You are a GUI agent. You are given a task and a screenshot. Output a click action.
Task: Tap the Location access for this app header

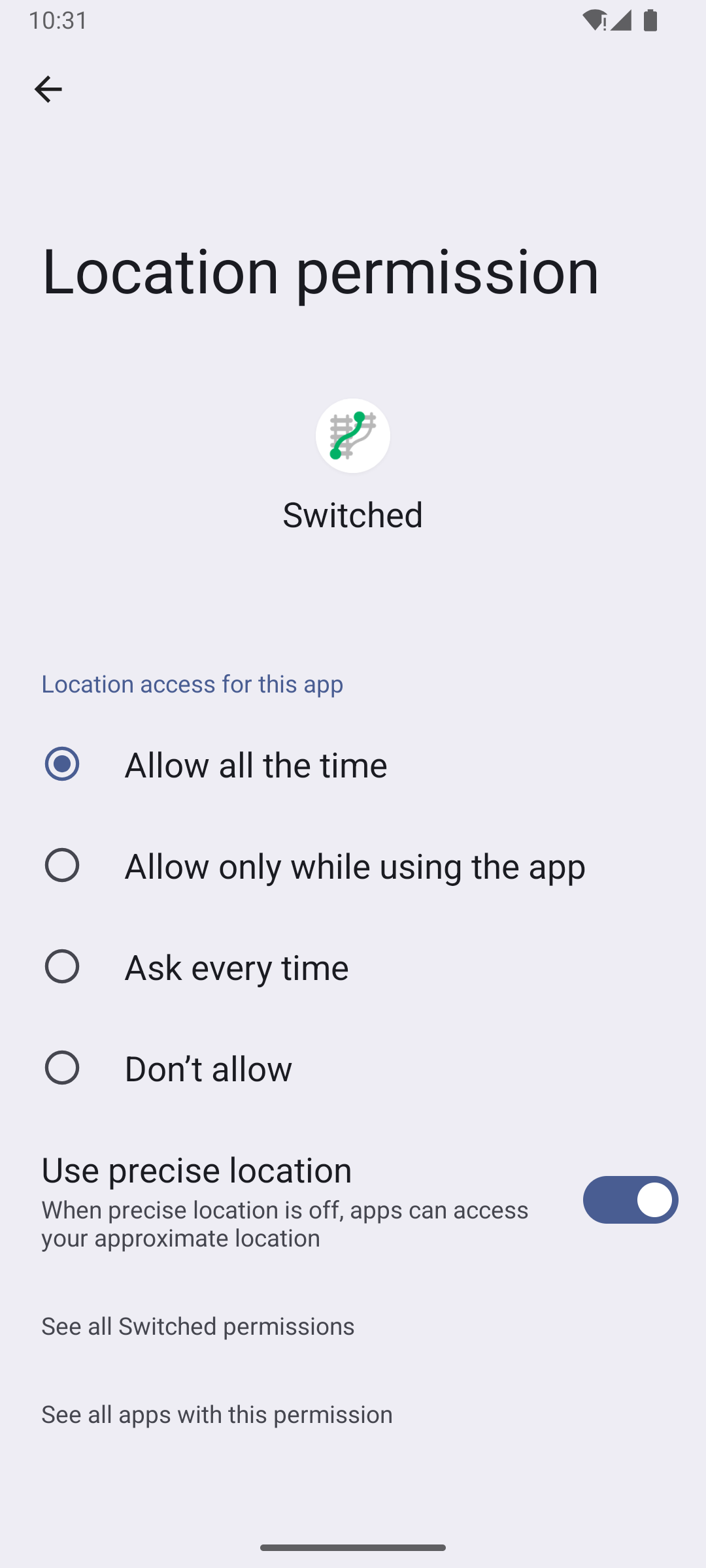click(192, 683)
